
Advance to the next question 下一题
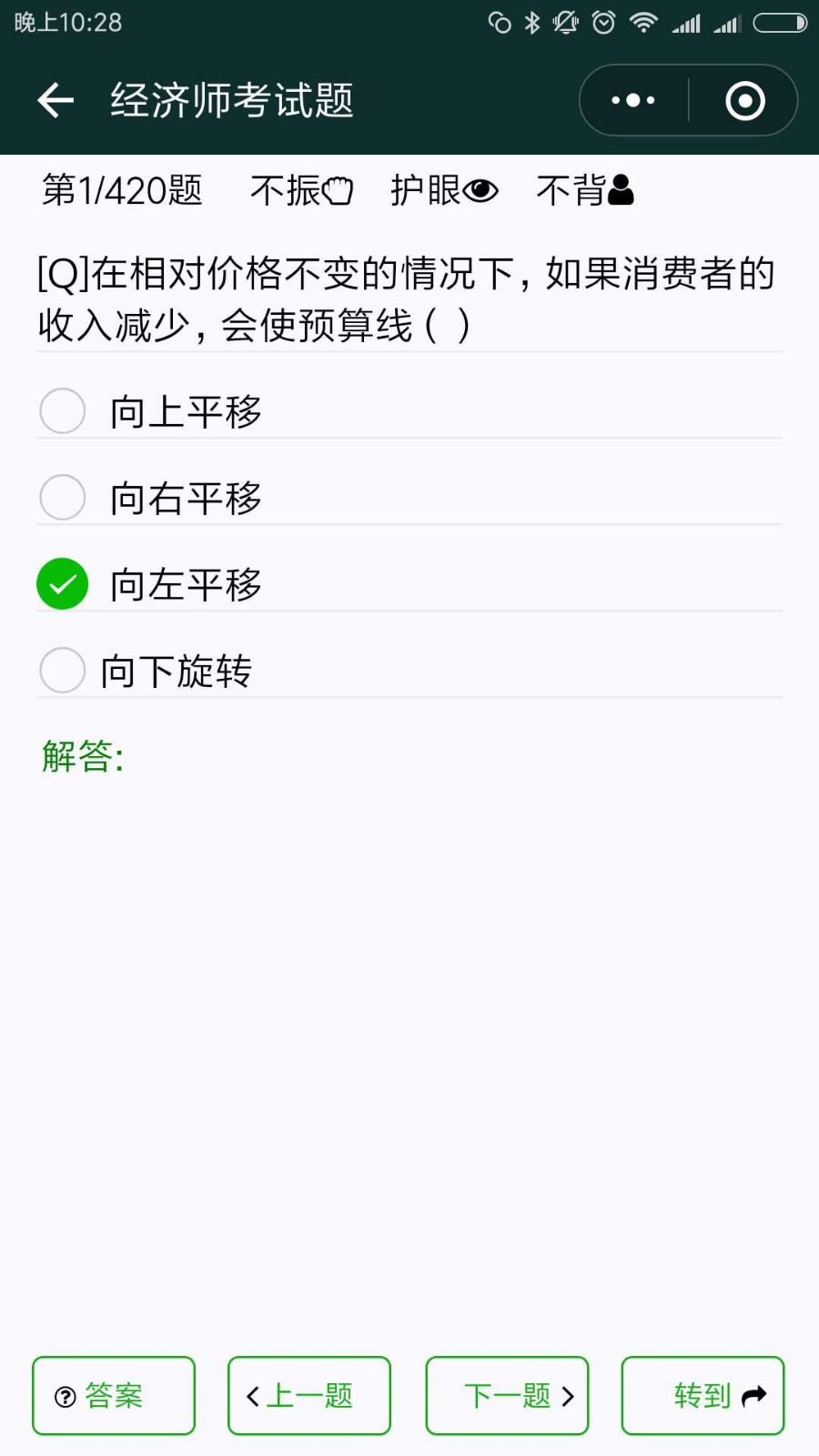[507, 1395]
